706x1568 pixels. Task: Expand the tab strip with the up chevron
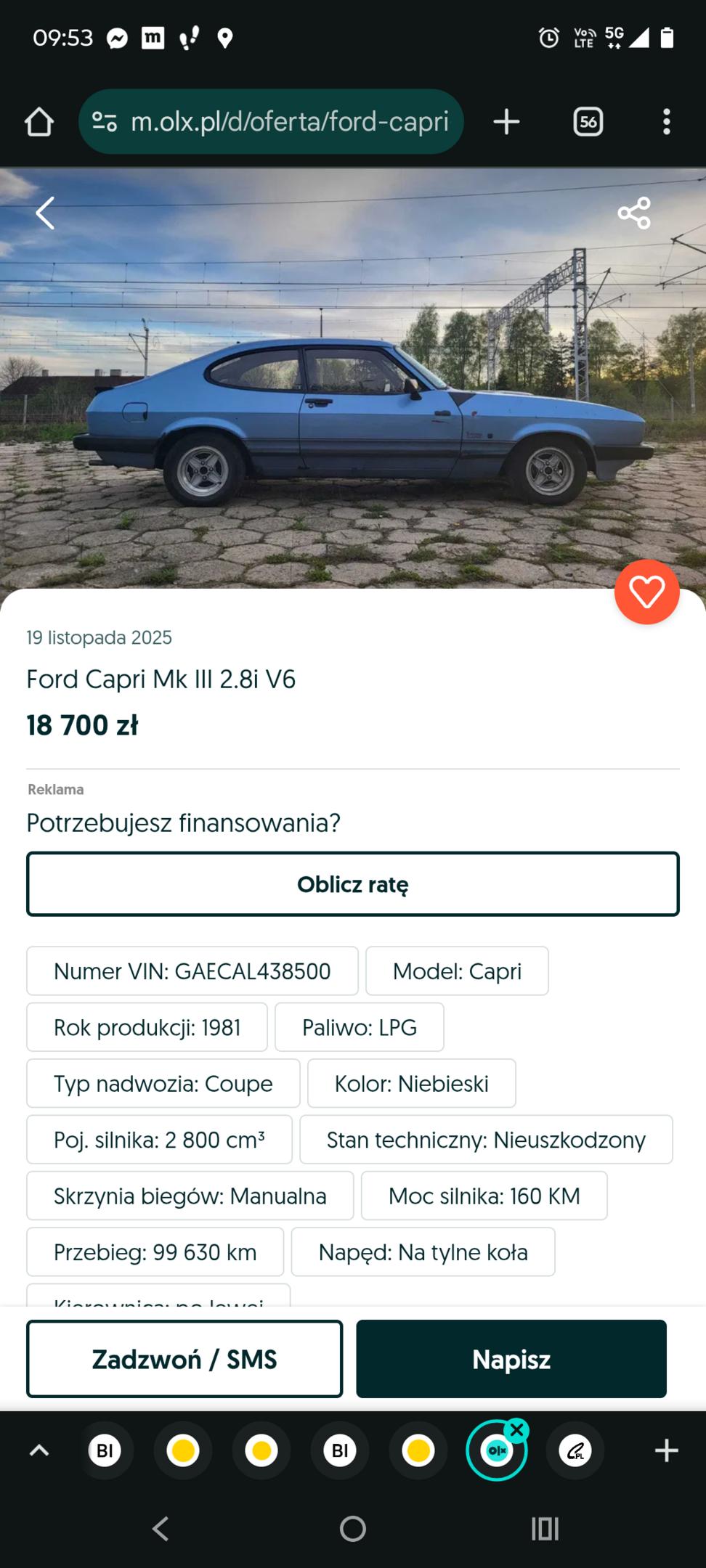tap(39, 1450)
